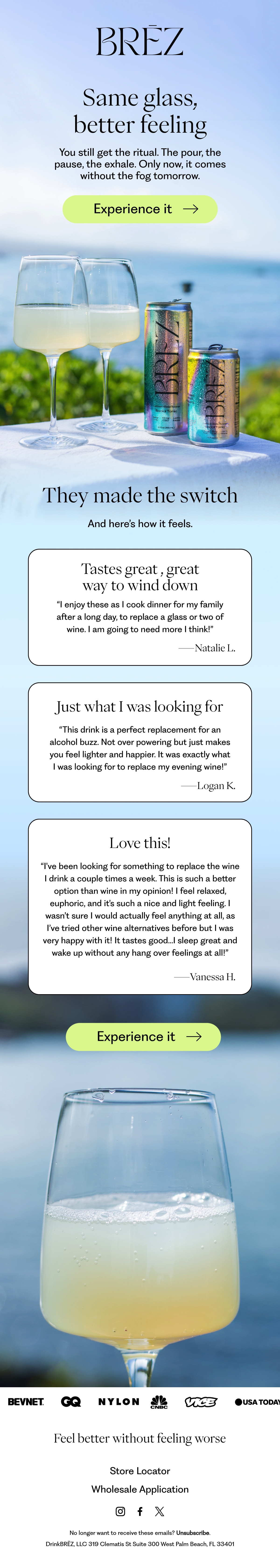Open the Store Locator link
The height and width of the screenshot is (1568, 280).
pos(140,1471)
